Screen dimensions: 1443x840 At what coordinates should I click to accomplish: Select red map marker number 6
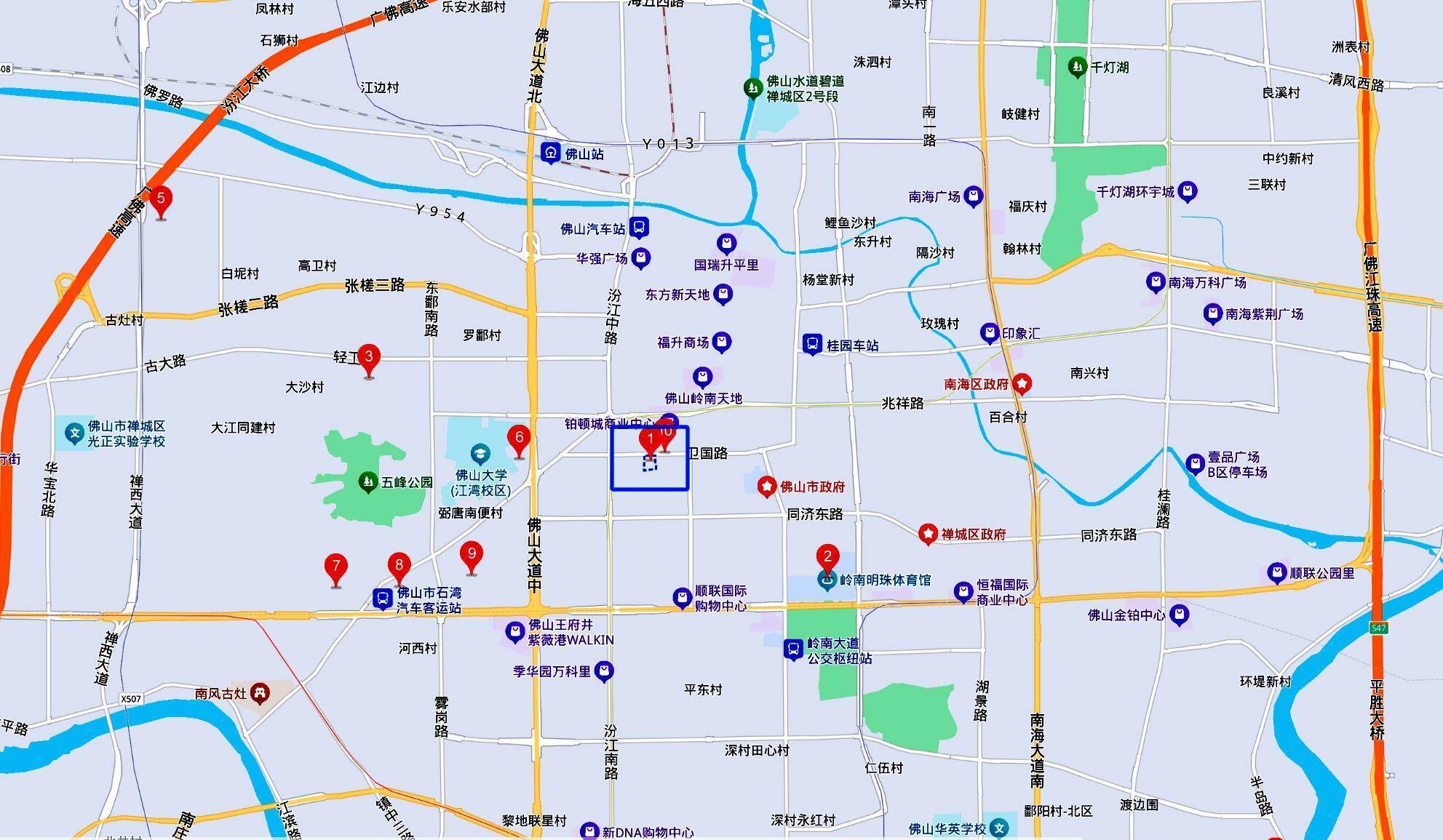coord(519,438)
